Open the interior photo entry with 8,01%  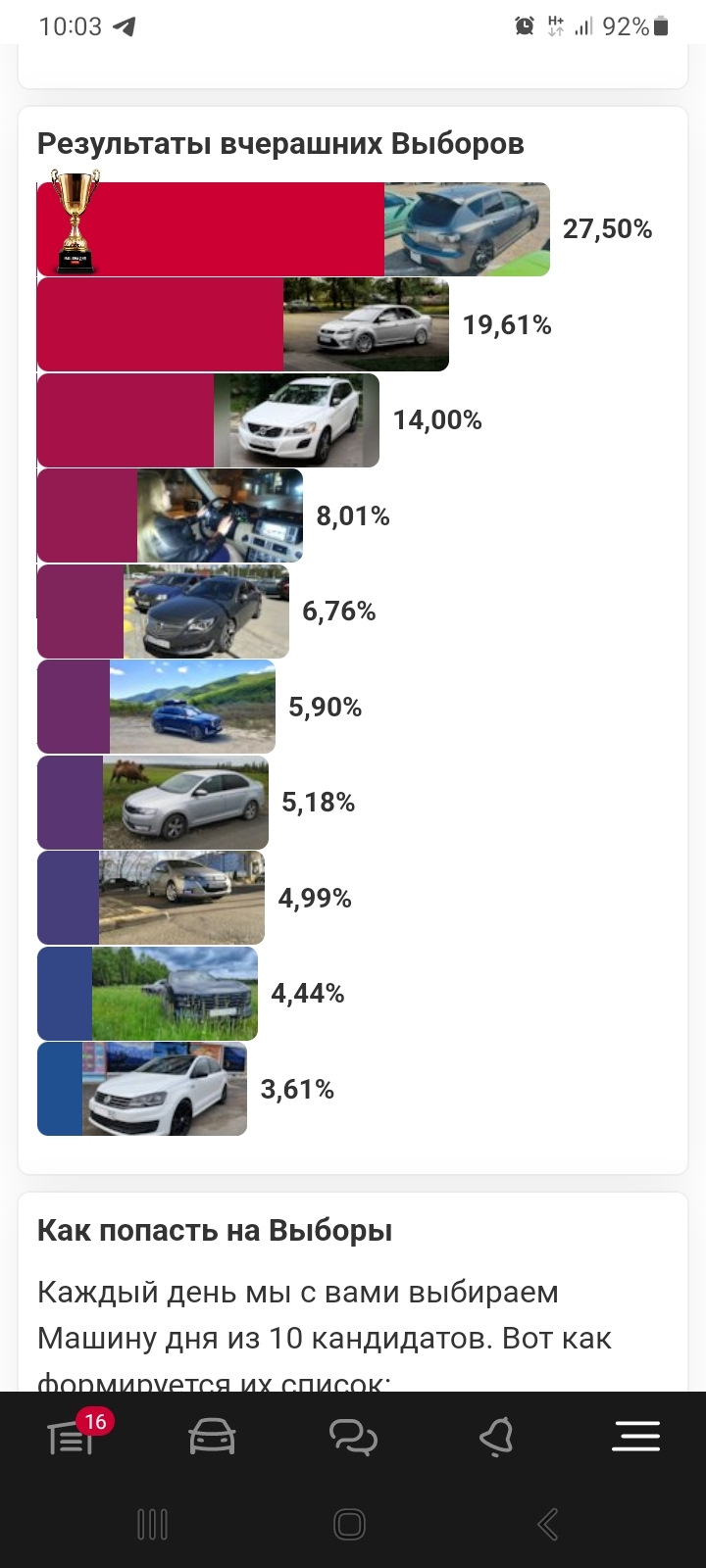[220, 515]
